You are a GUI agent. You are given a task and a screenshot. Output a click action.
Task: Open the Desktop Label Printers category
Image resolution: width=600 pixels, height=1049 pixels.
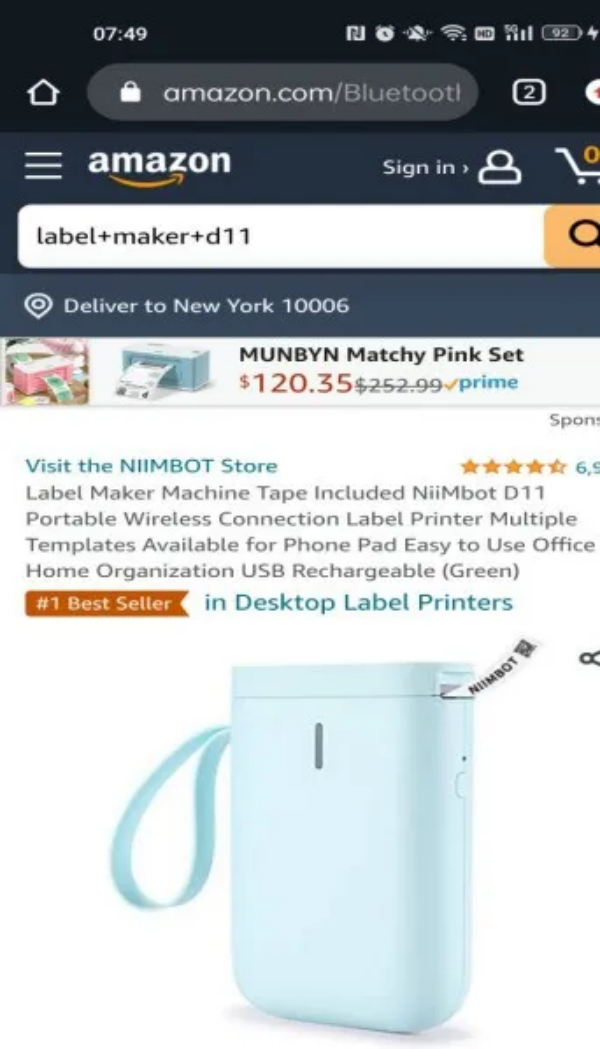(x=358, y=603)
